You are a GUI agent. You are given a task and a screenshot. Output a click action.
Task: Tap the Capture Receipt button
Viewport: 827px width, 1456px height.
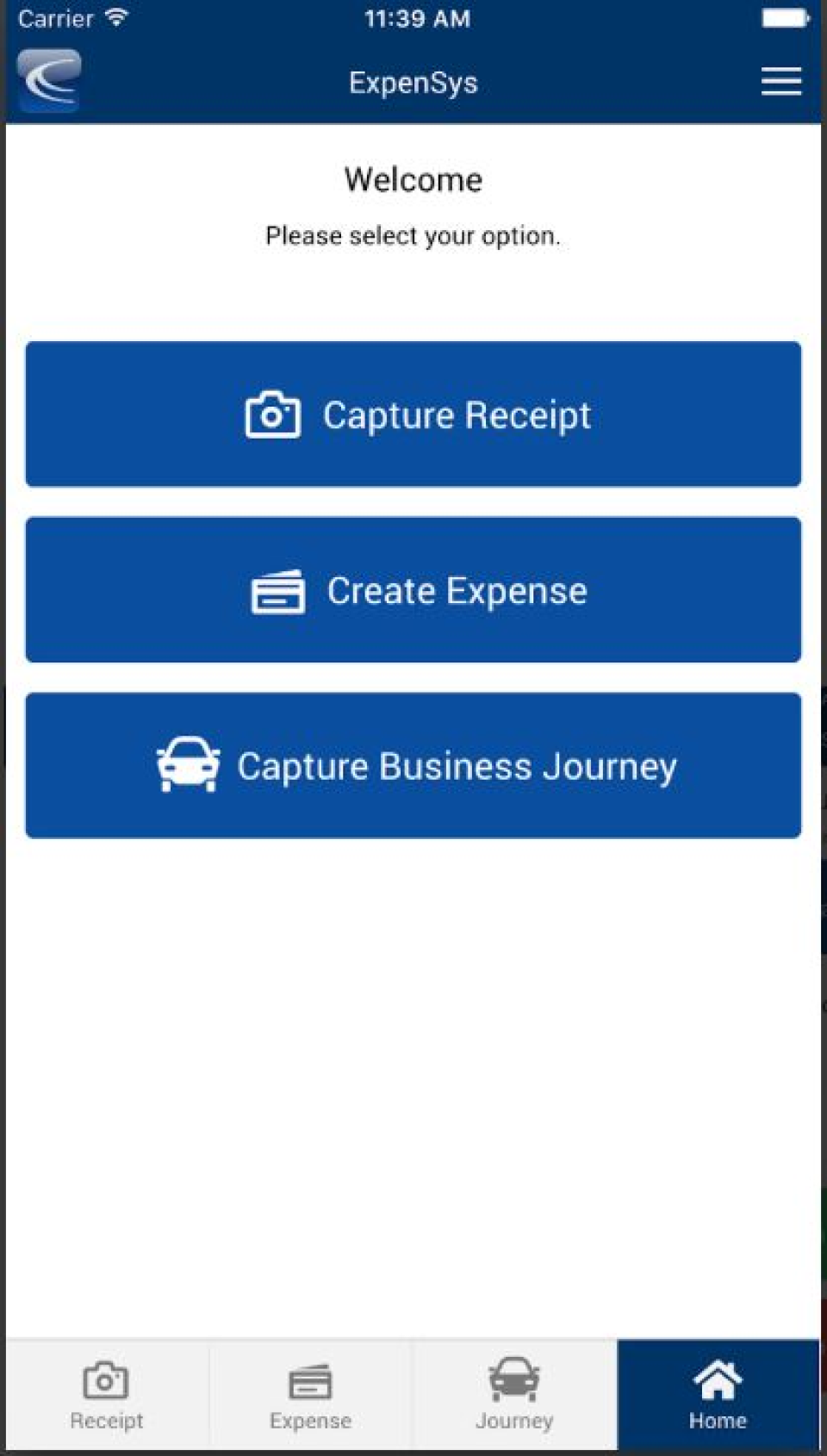coord(413,414)
